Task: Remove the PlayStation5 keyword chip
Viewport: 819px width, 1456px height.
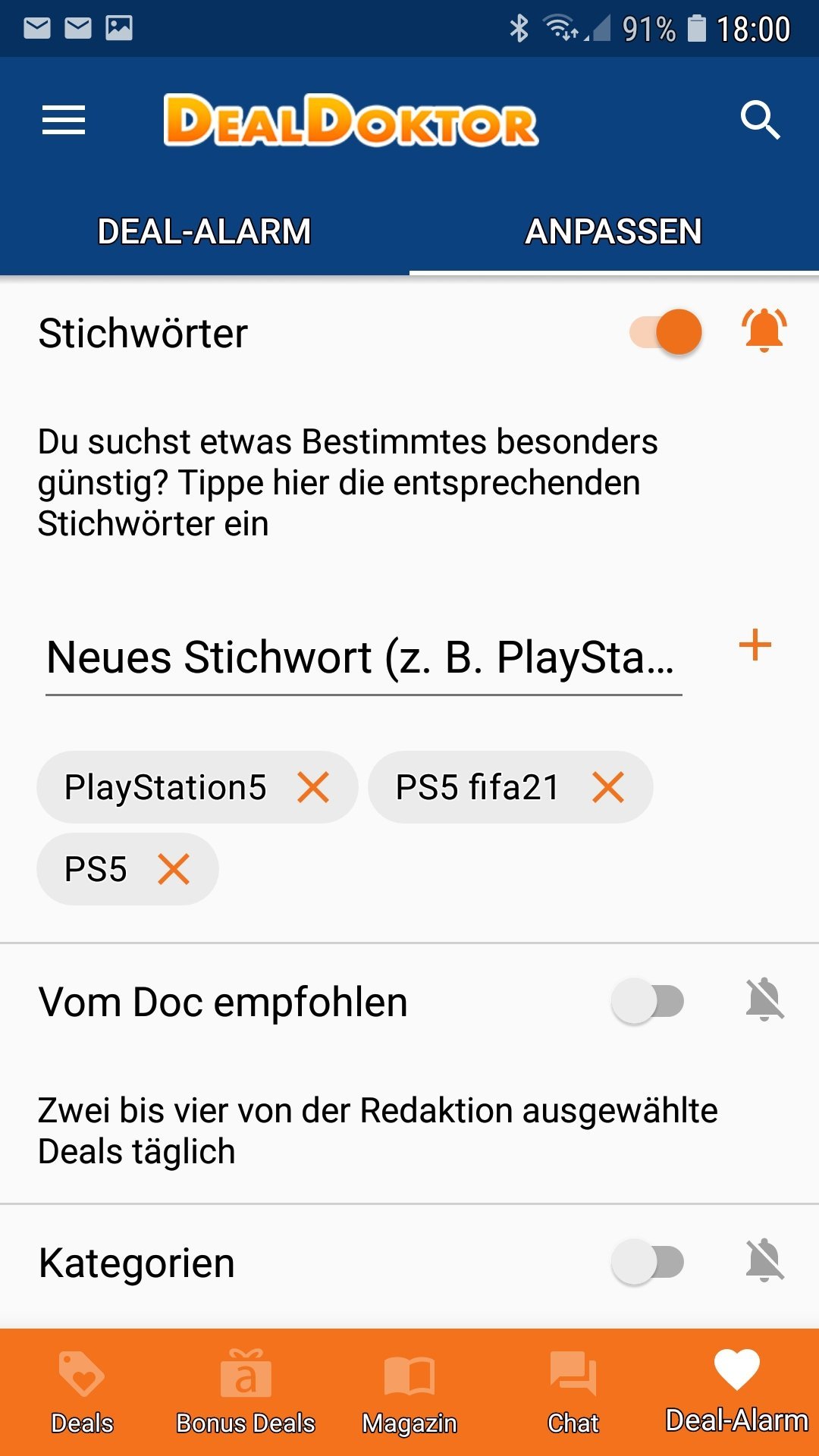Action: pyautogui.click(x=313, y=787)
